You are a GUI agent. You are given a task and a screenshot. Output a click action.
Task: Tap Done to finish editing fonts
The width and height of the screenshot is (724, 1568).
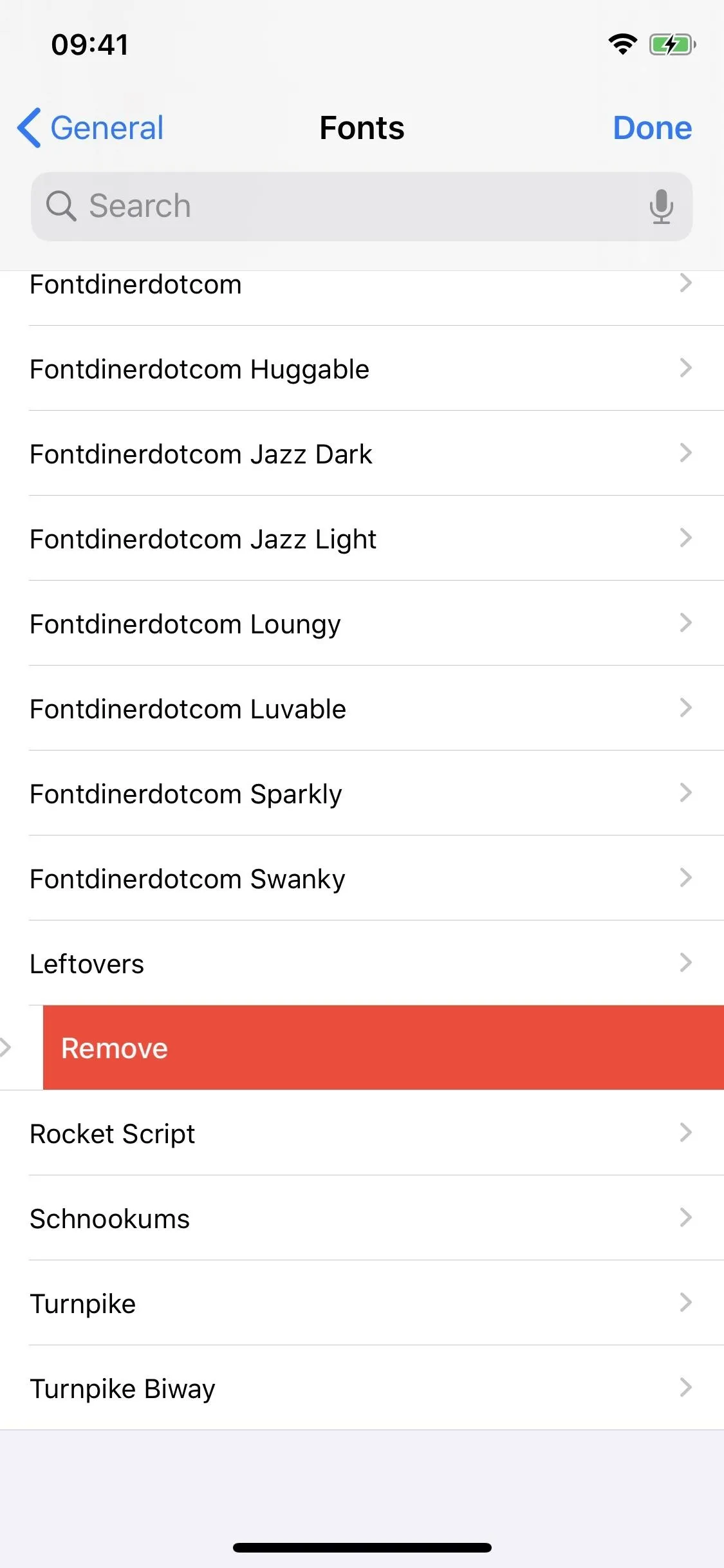click(x=652, y=127)
